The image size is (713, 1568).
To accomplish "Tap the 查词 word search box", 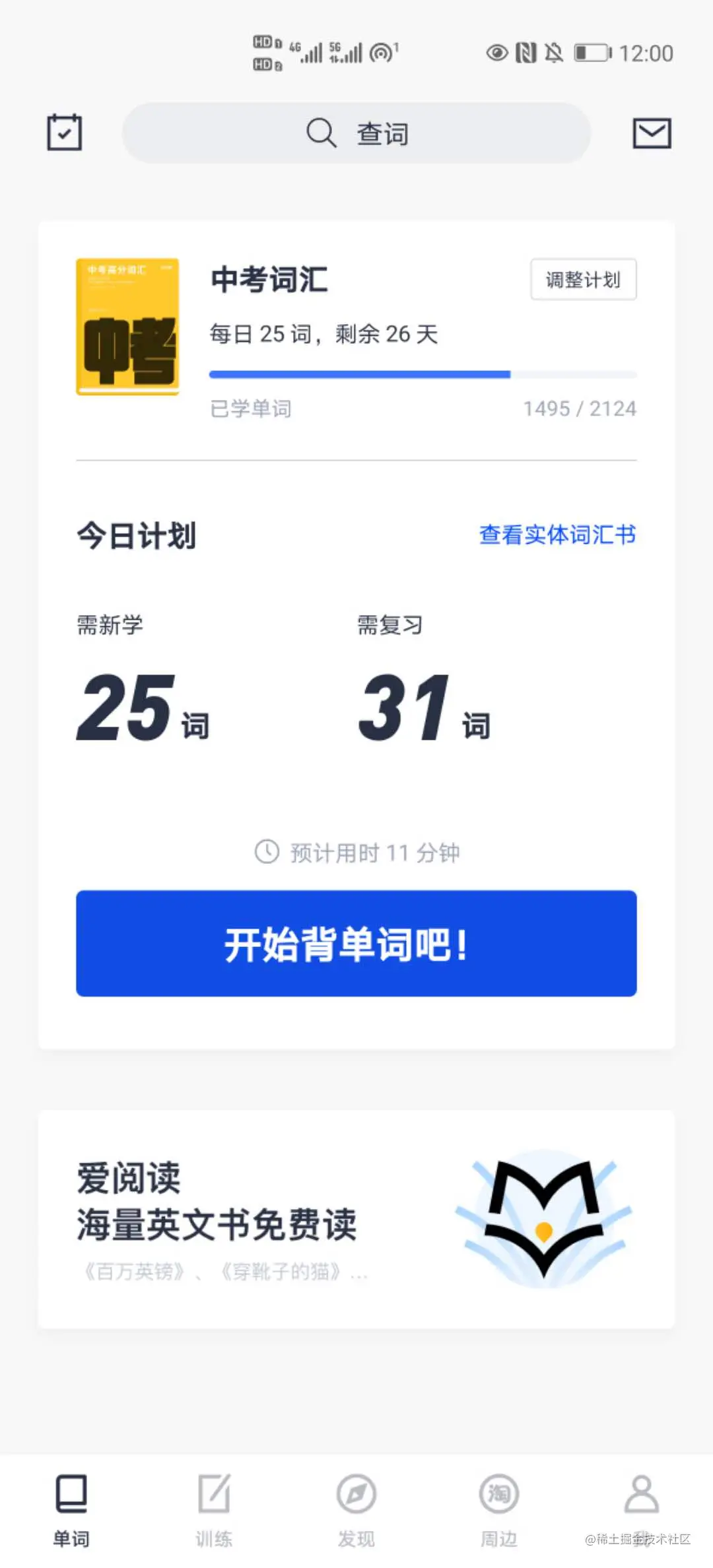I will (356, 133).
